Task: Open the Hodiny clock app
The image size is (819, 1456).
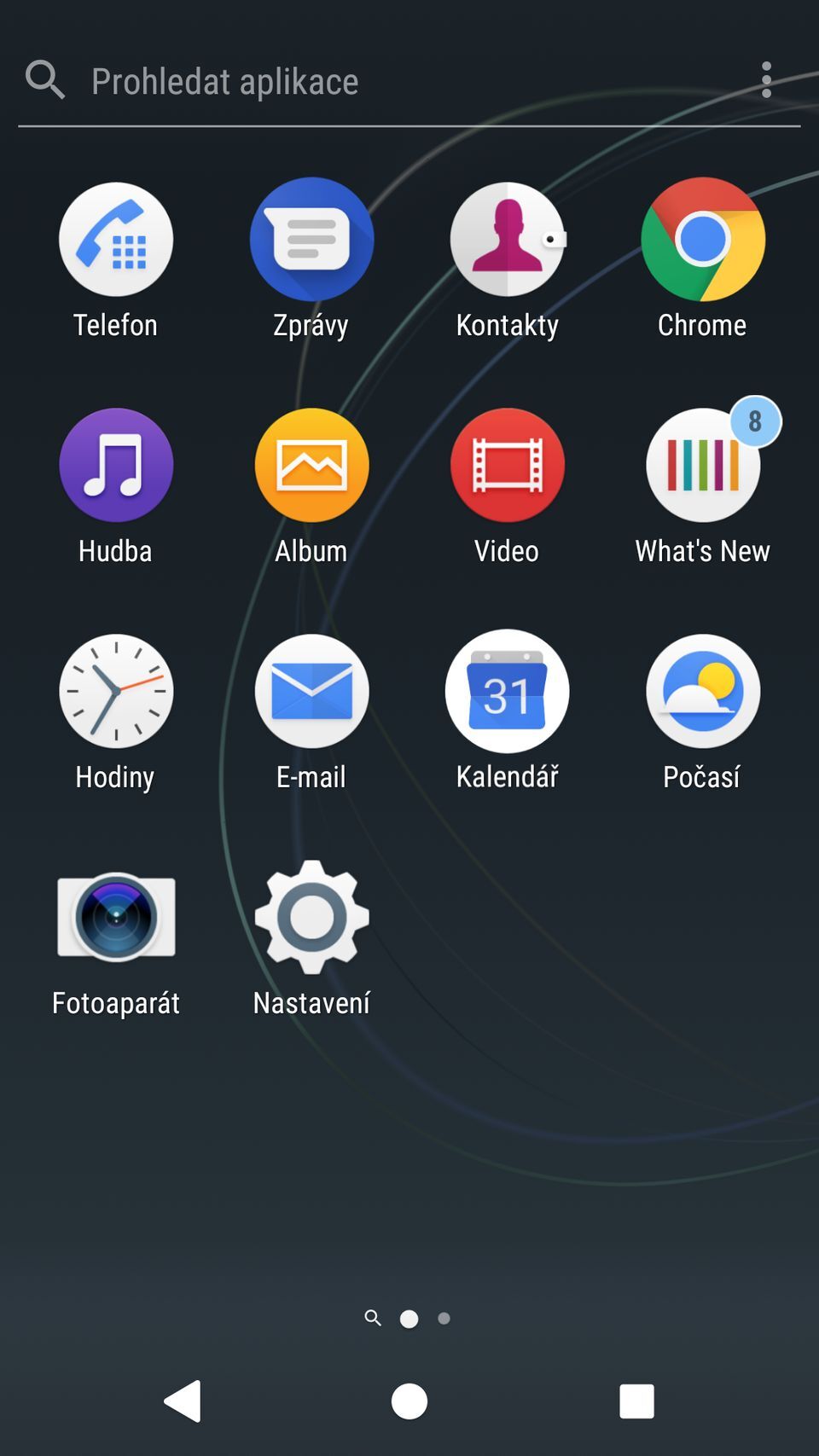Action: point(115,692)
